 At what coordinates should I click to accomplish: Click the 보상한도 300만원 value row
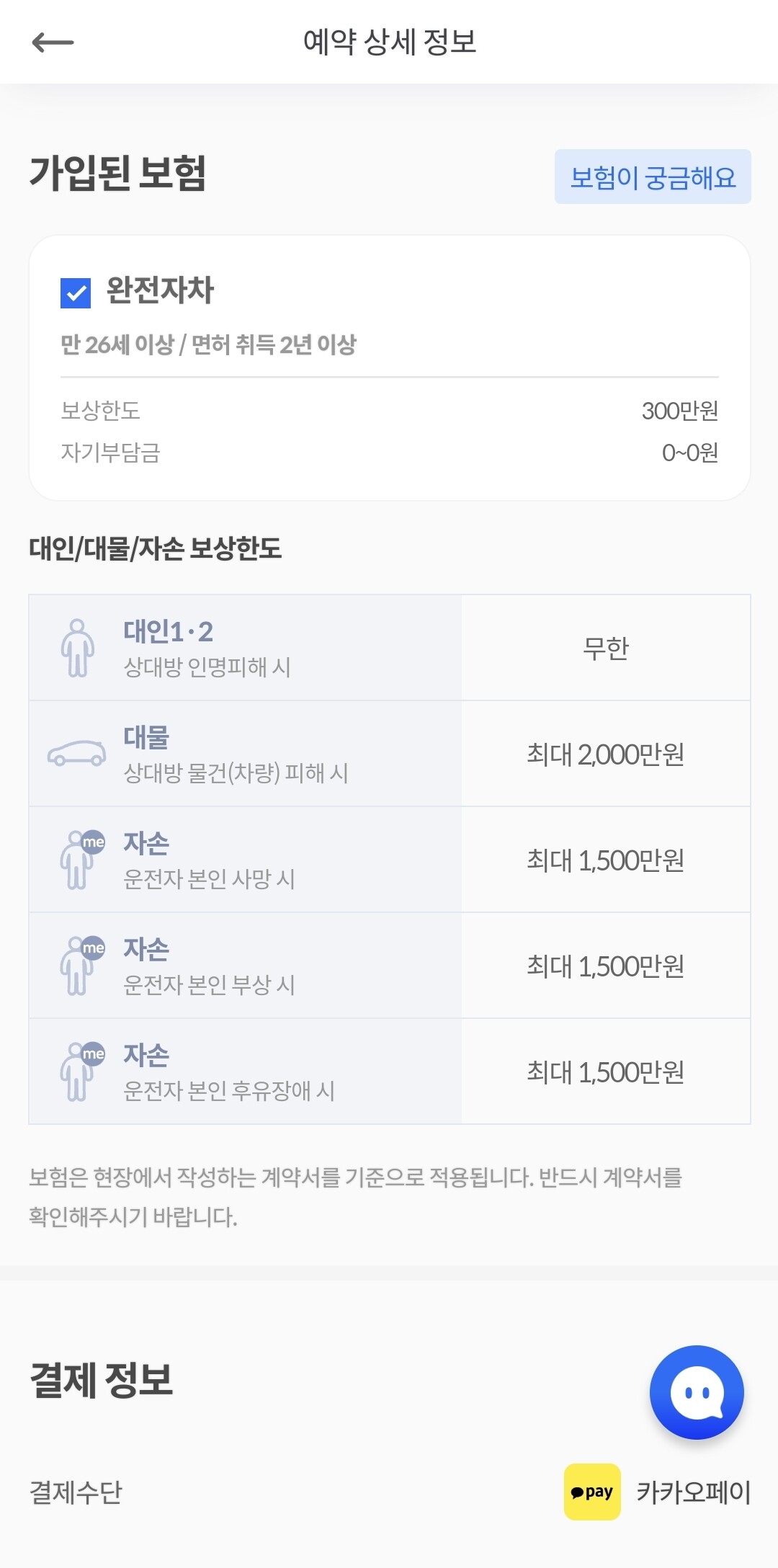pyautogui.click(x=389, y=412)
